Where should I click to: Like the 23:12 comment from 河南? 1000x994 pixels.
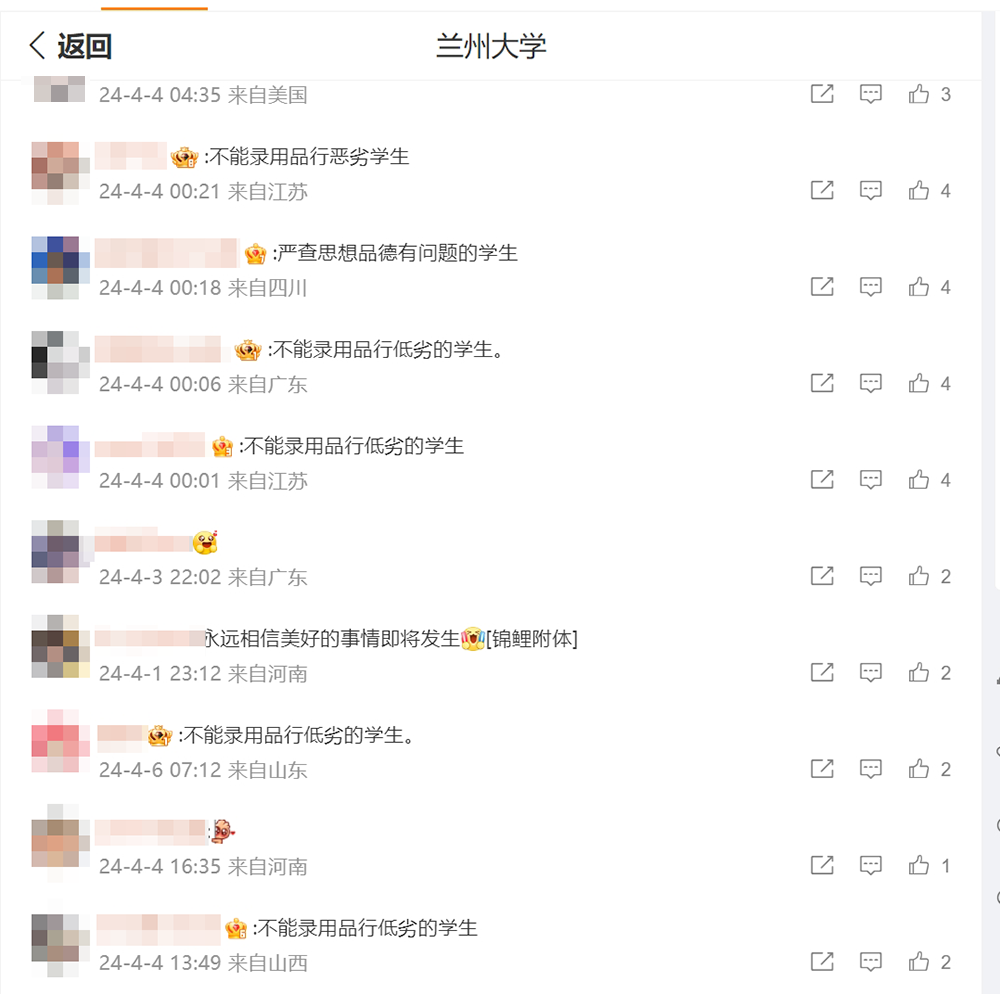coord(919,673)
